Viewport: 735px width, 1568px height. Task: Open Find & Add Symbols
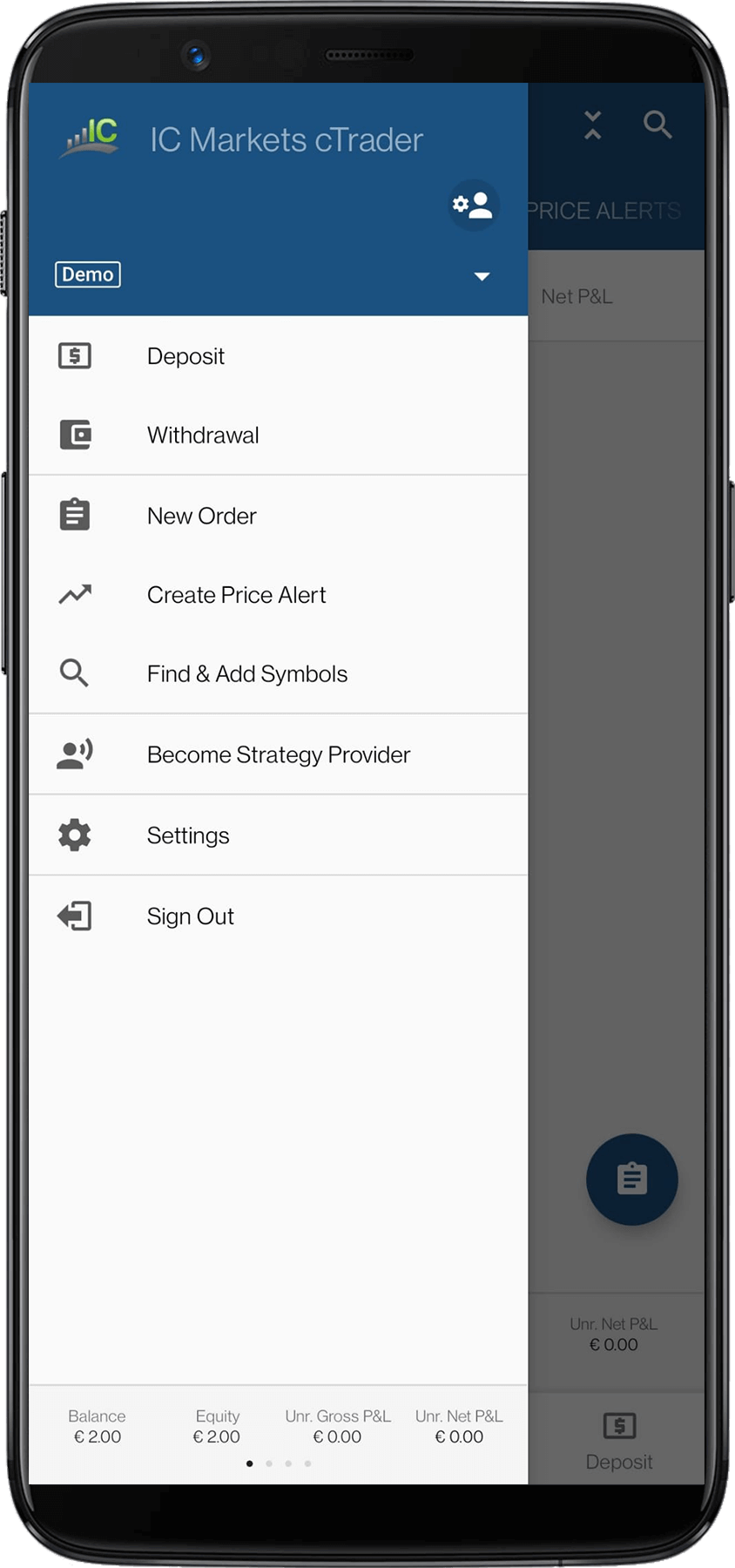tap(246, 674)
